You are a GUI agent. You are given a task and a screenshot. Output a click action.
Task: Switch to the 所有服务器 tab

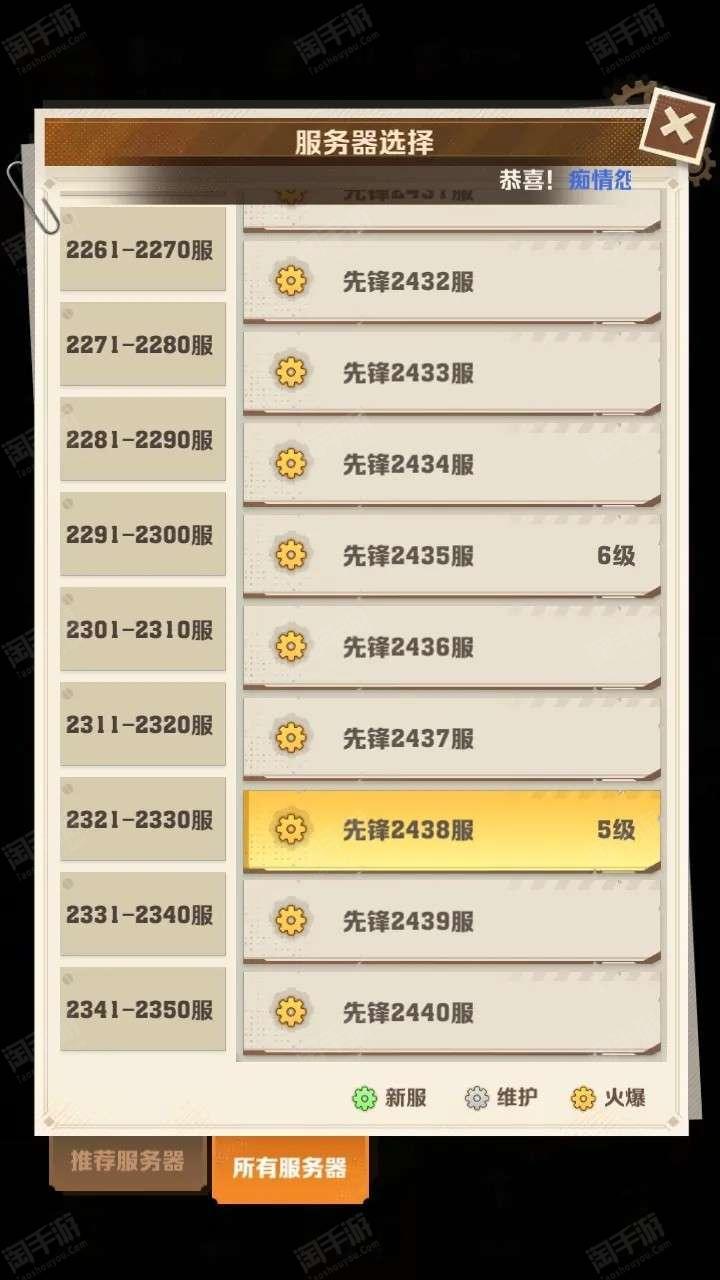tap(290, 1167)
